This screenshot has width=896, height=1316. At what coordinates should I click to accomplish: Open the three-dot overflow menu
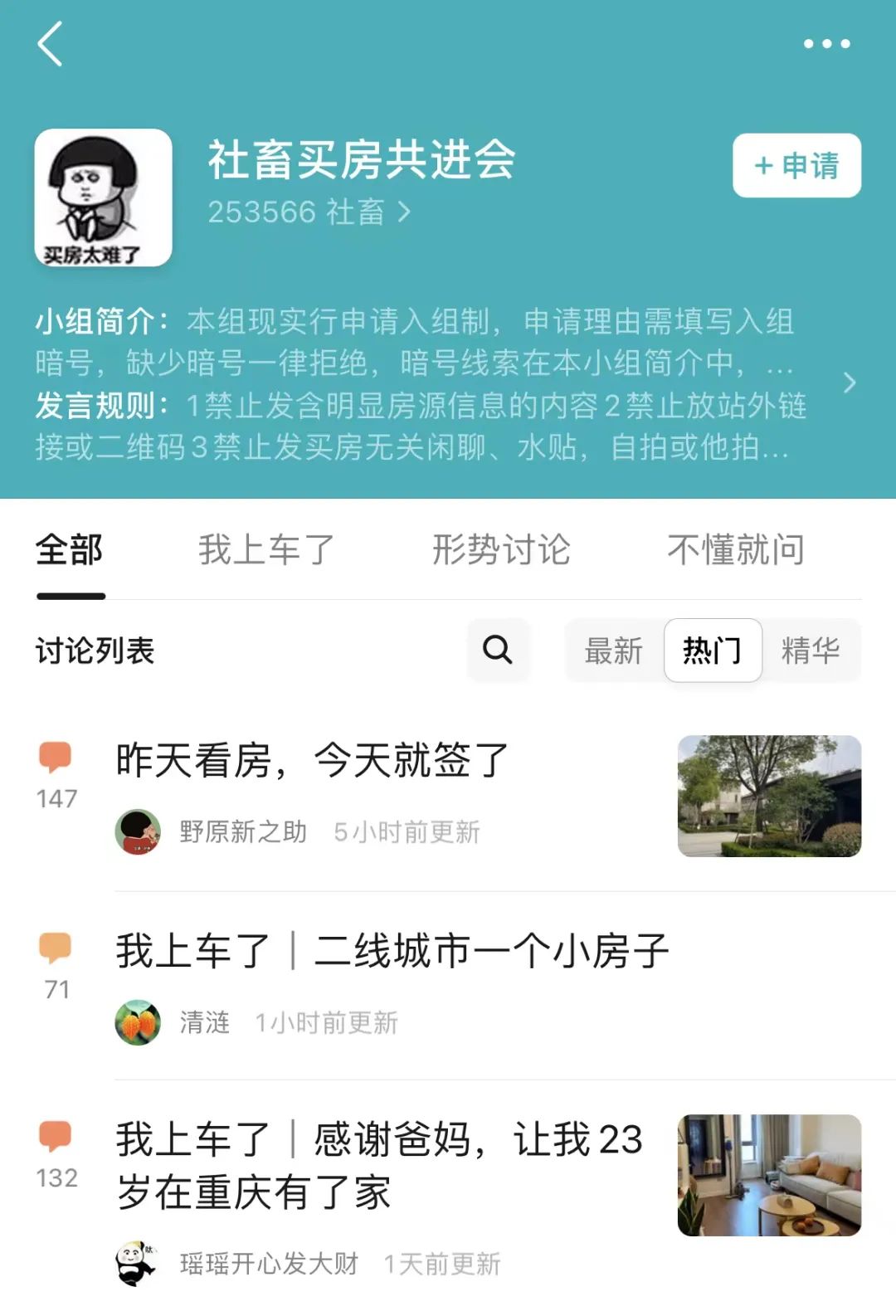pos(826,44)
